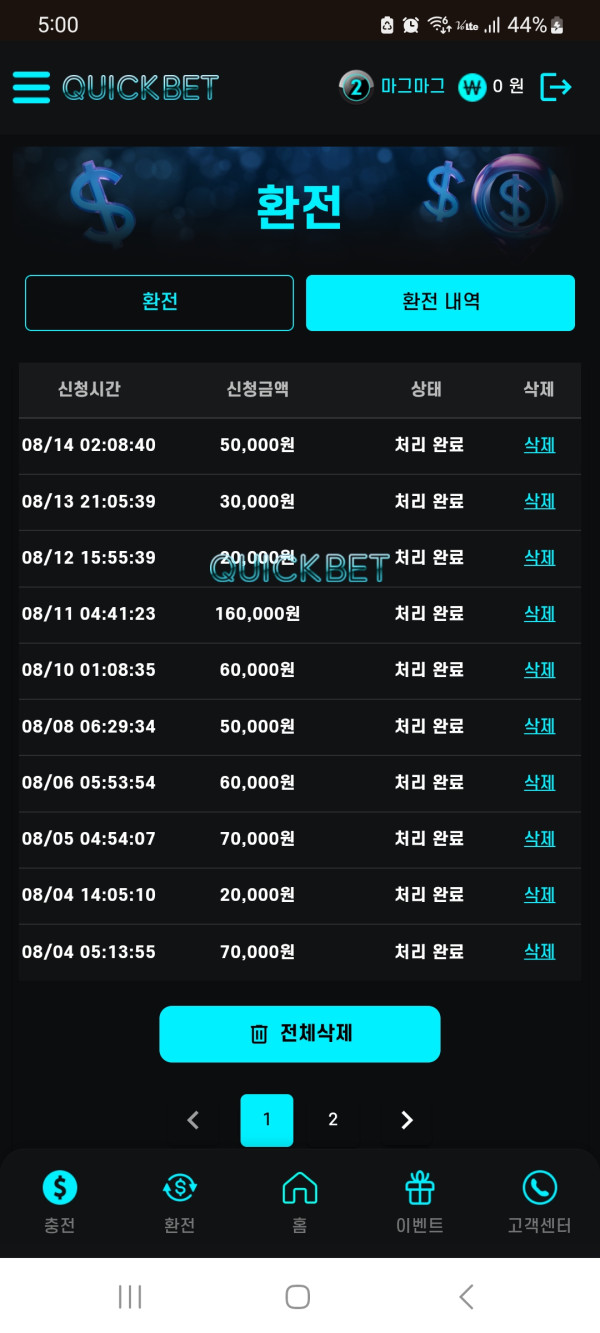Tap the logout icon
This screenshot has height=1333, width=600.
(556, 87)
